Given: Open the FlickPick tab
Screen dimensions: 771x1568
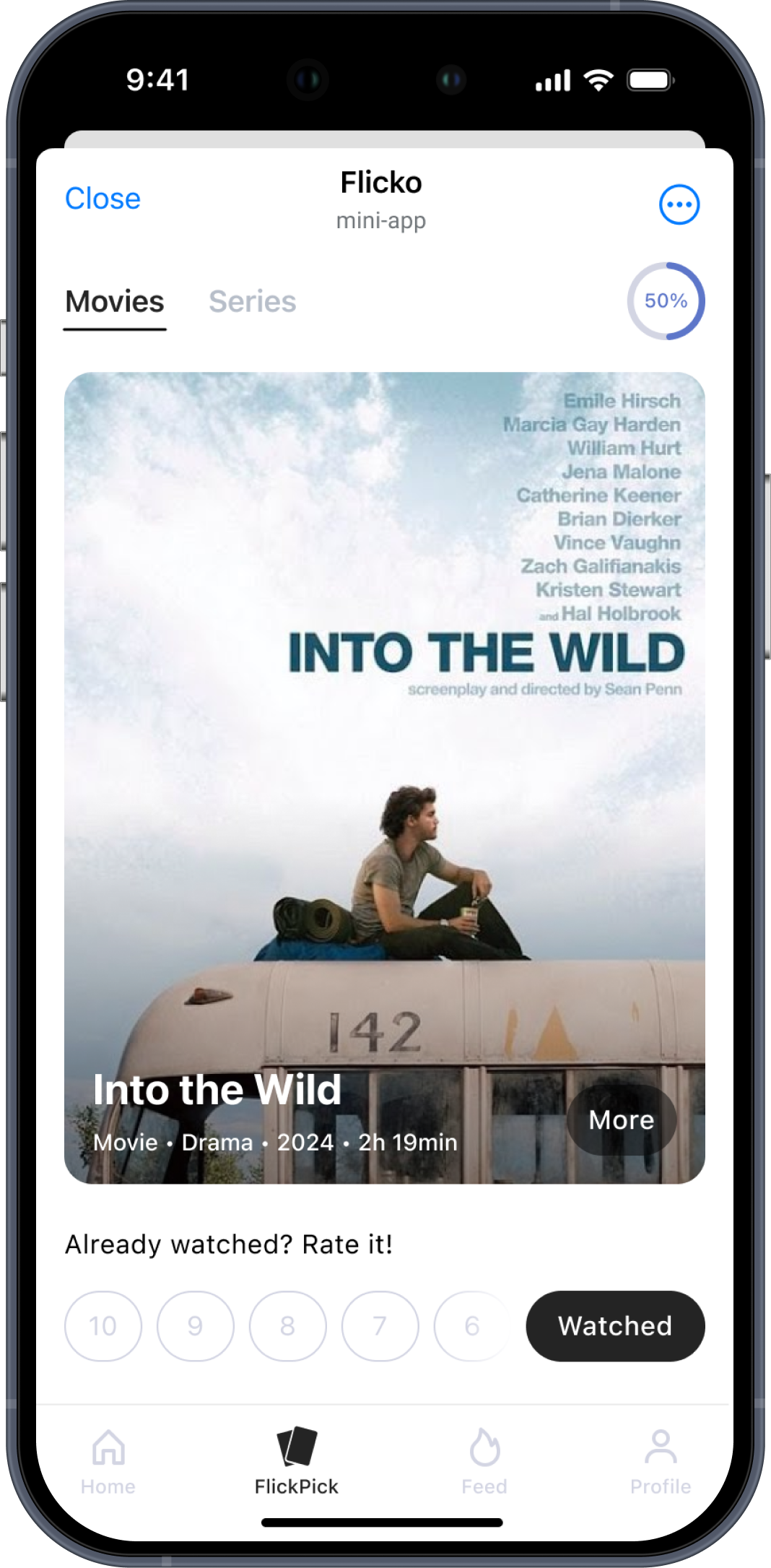Looking at the screenshot, I should tap(297, 1460).
